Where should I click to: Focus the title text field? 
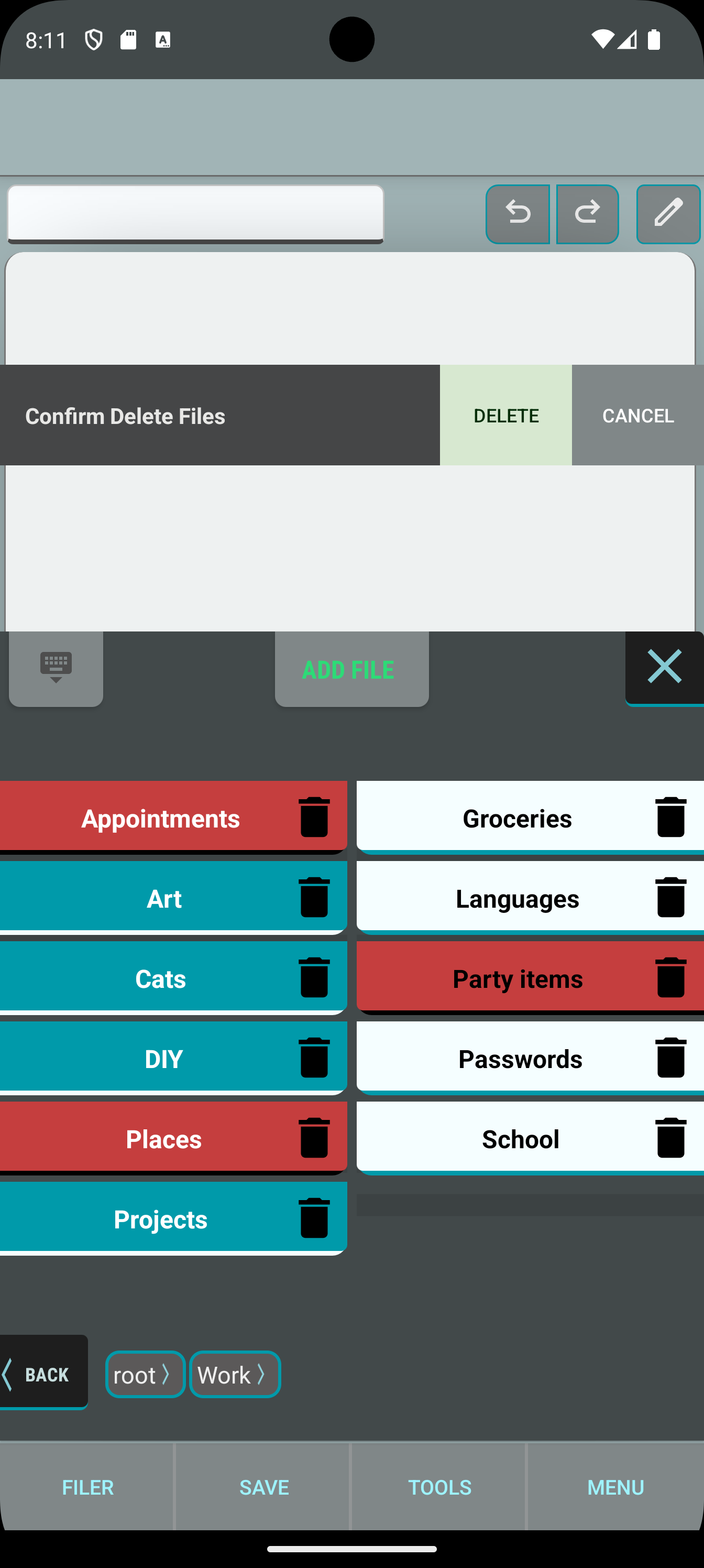pyautogui.click(x=195, y=213)
